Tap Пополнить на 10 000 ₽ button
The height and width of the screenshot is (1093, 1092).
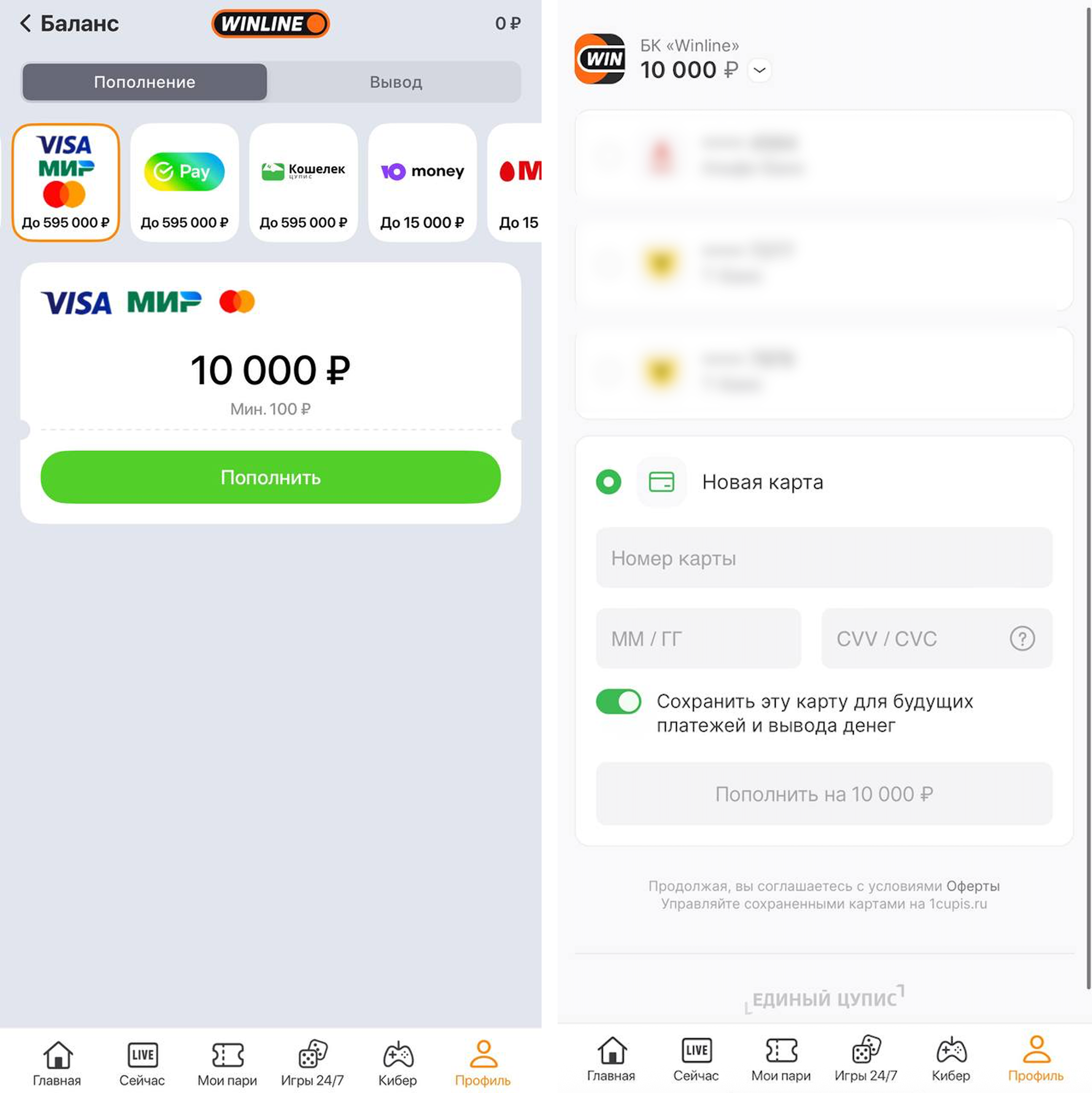(824, 794)
